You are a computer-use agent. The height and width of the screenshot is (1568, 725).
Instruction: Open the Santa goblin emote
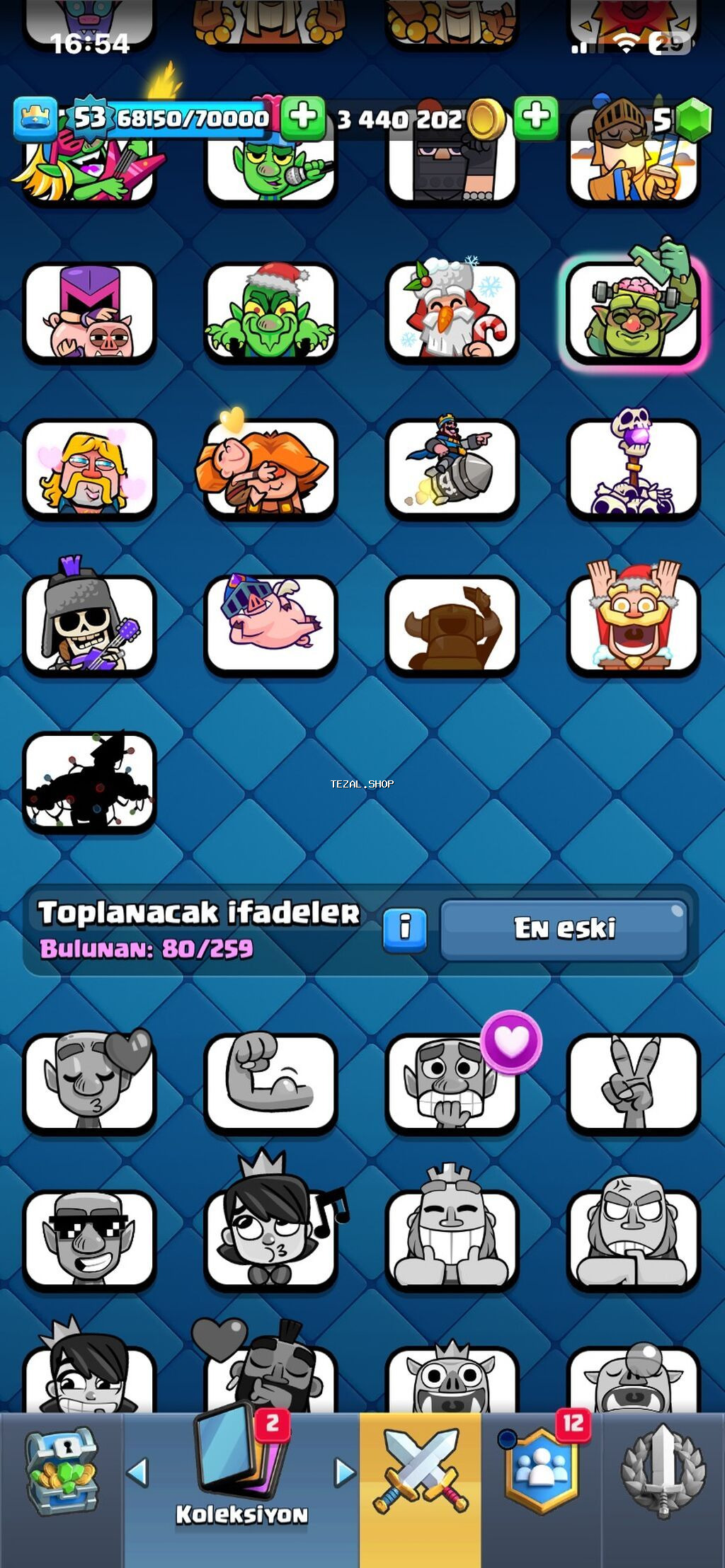pyautogui.click(x=270, y=313)
